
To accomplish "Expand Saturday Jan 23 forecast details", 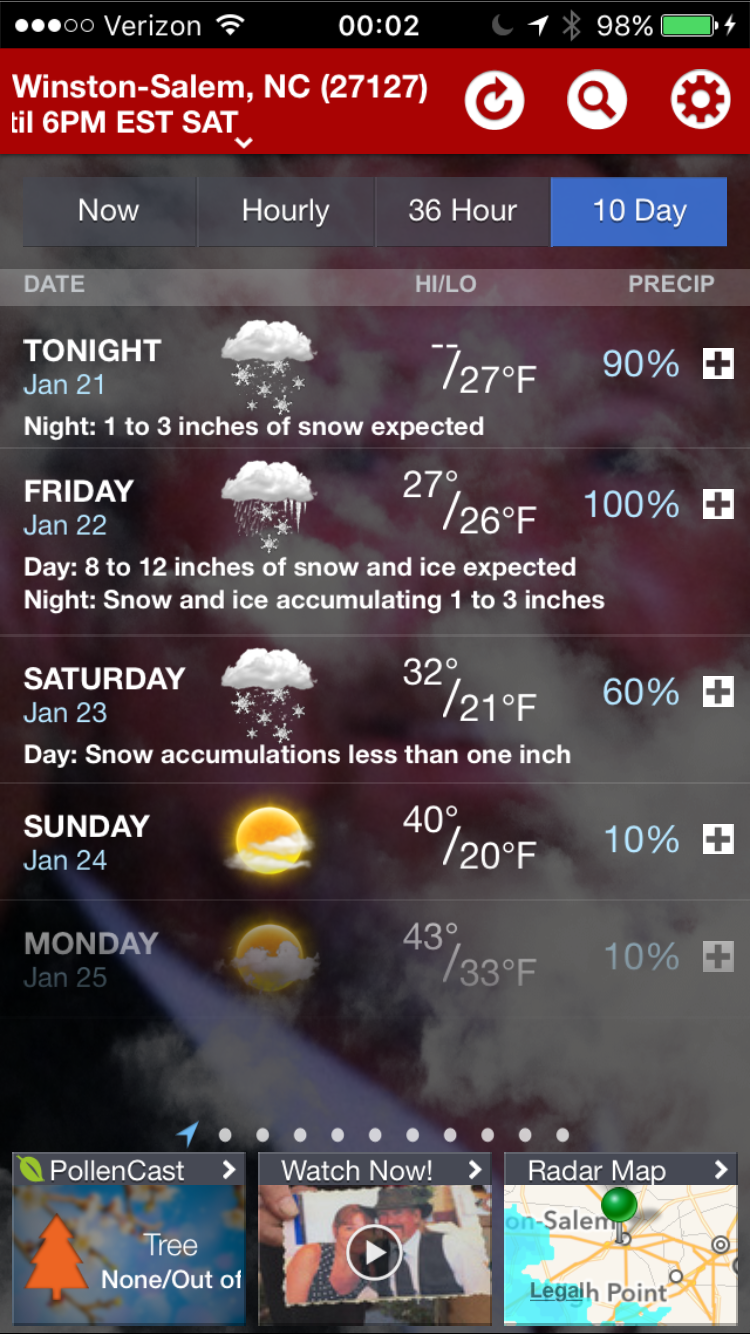I will tap(718, 692).
